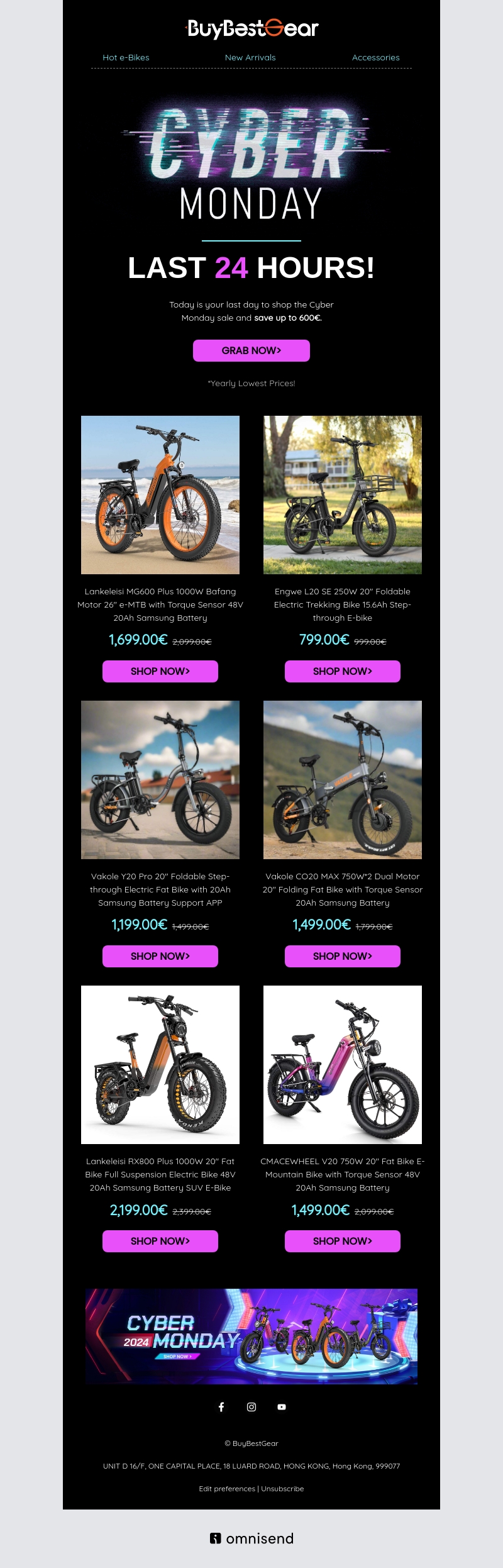
Task: Shop now for Lankeleisi RX800 Plus
Action: point(160,1241)
